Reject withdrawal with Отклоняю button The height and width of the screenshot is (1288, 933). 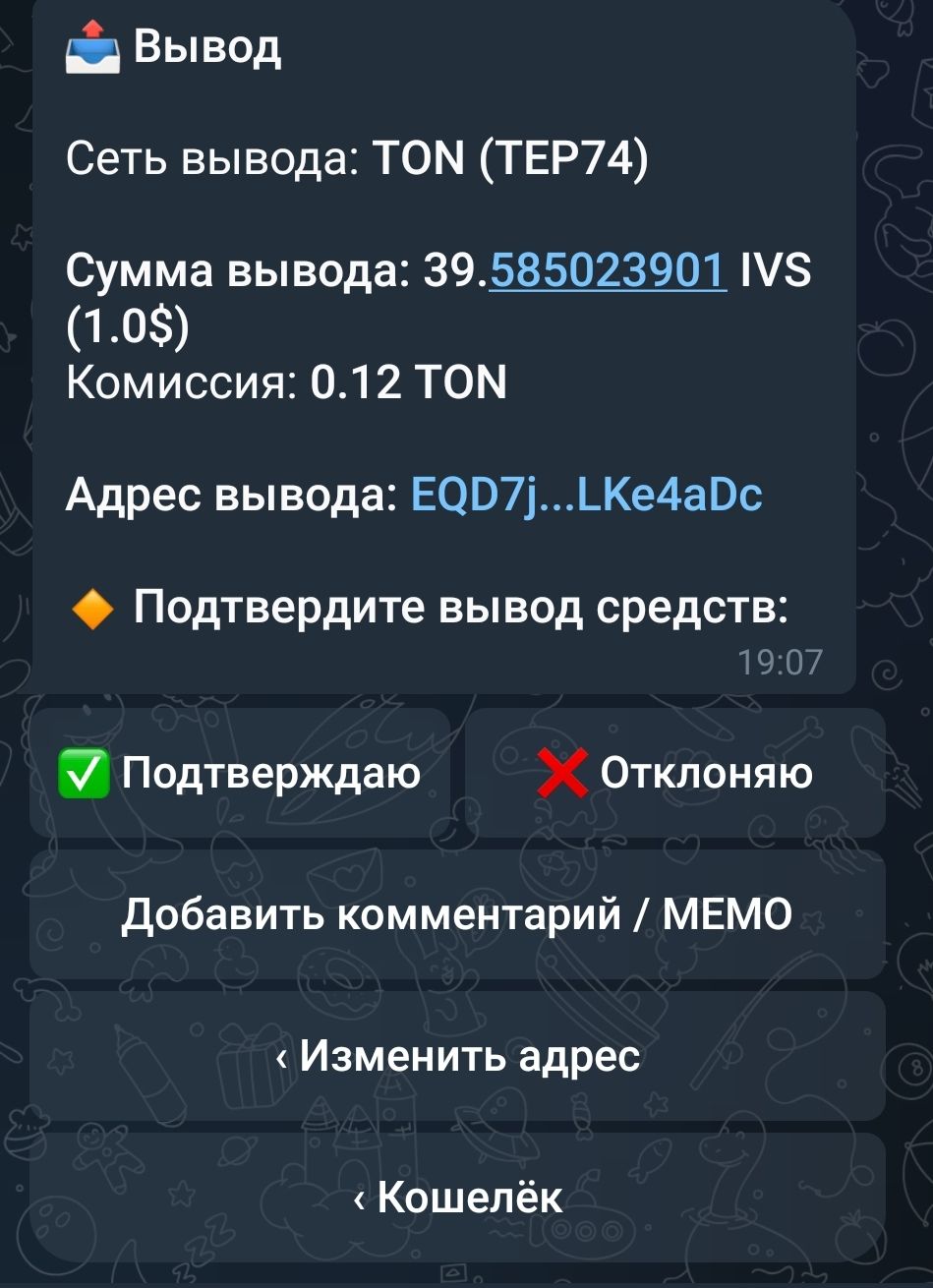coord(675,773)
